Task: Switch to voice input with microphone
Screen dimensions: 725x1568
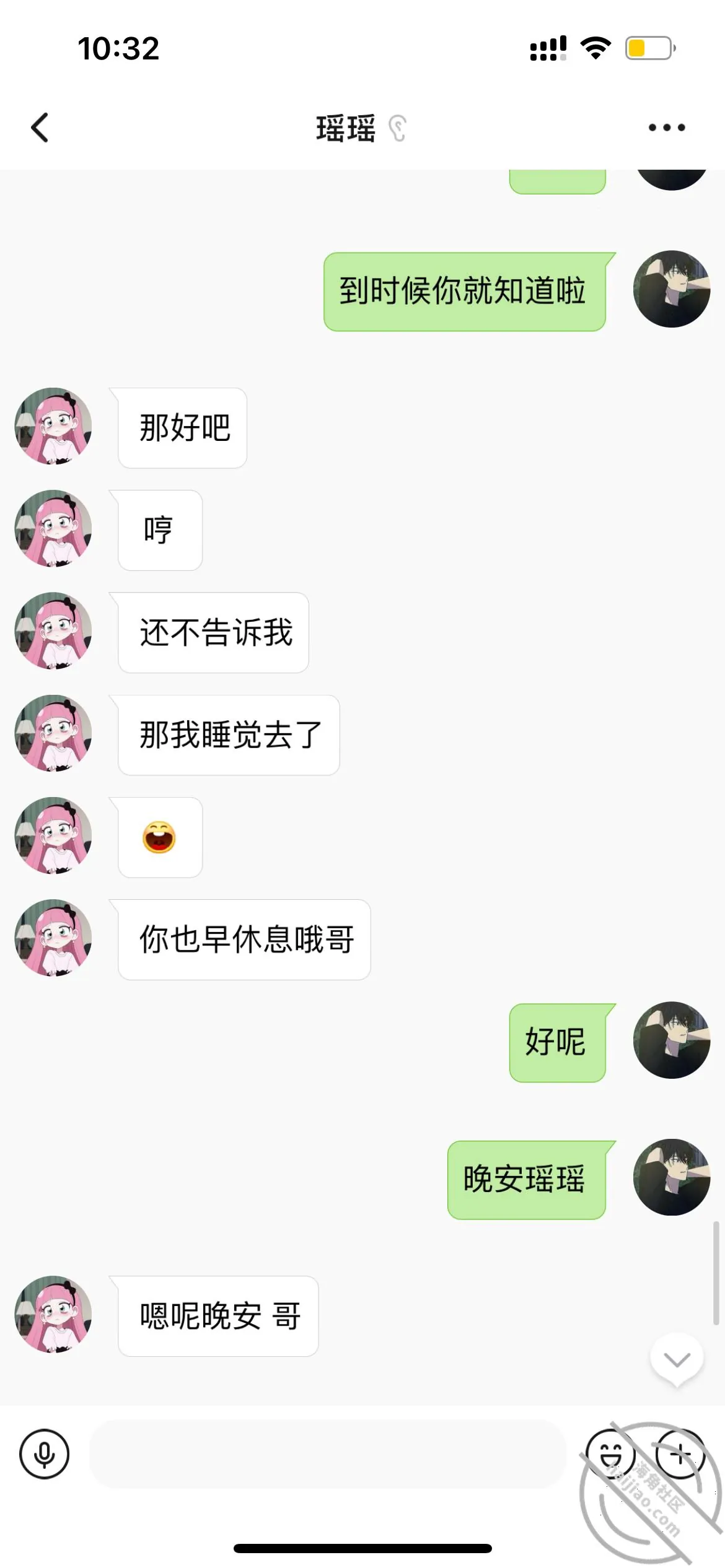Action: [x=44, y=1453]
